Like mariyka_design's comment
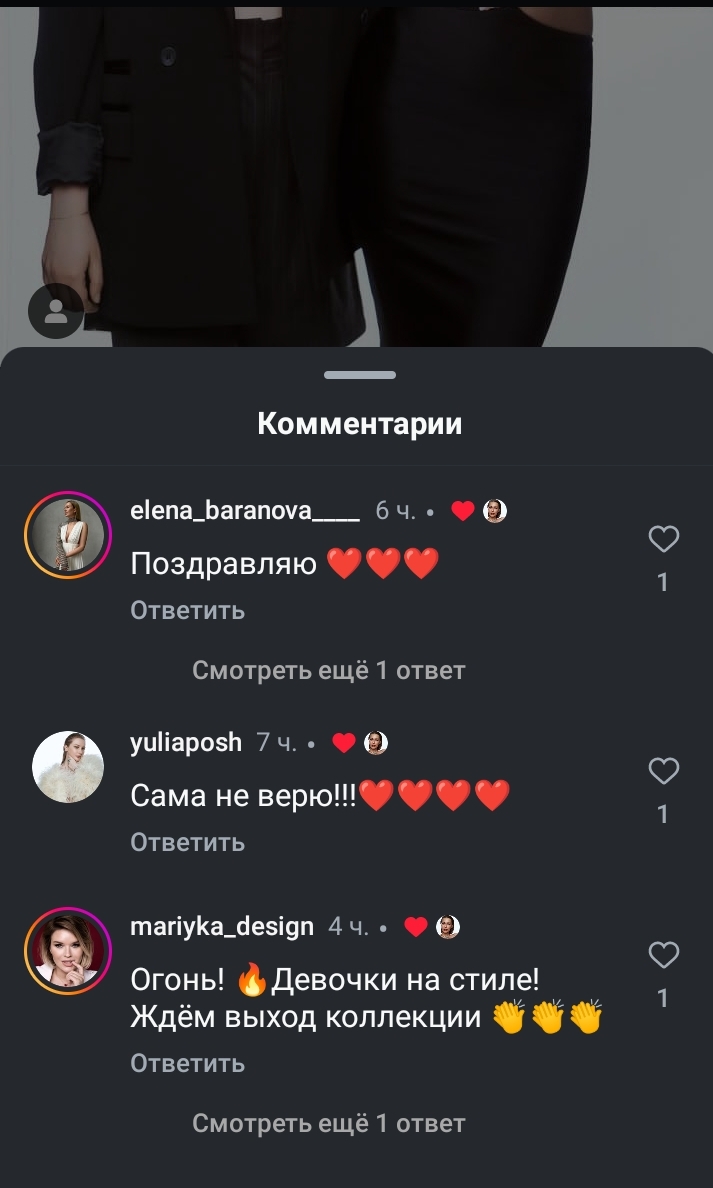This screenshot has height=1188, width=713. [663, 955]
